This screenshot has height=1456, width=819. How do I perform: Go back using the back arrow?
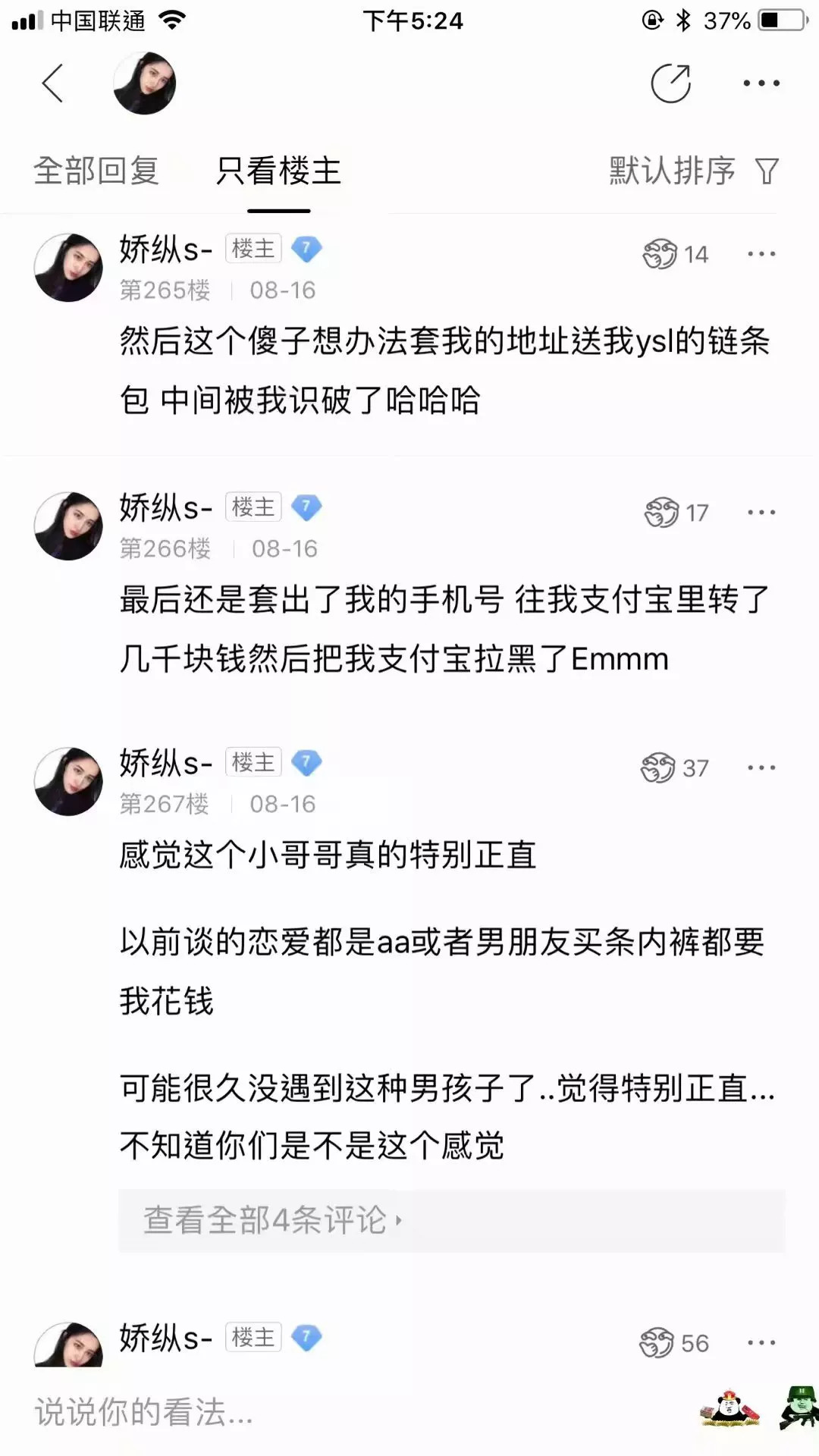click(x=52, y=83)
